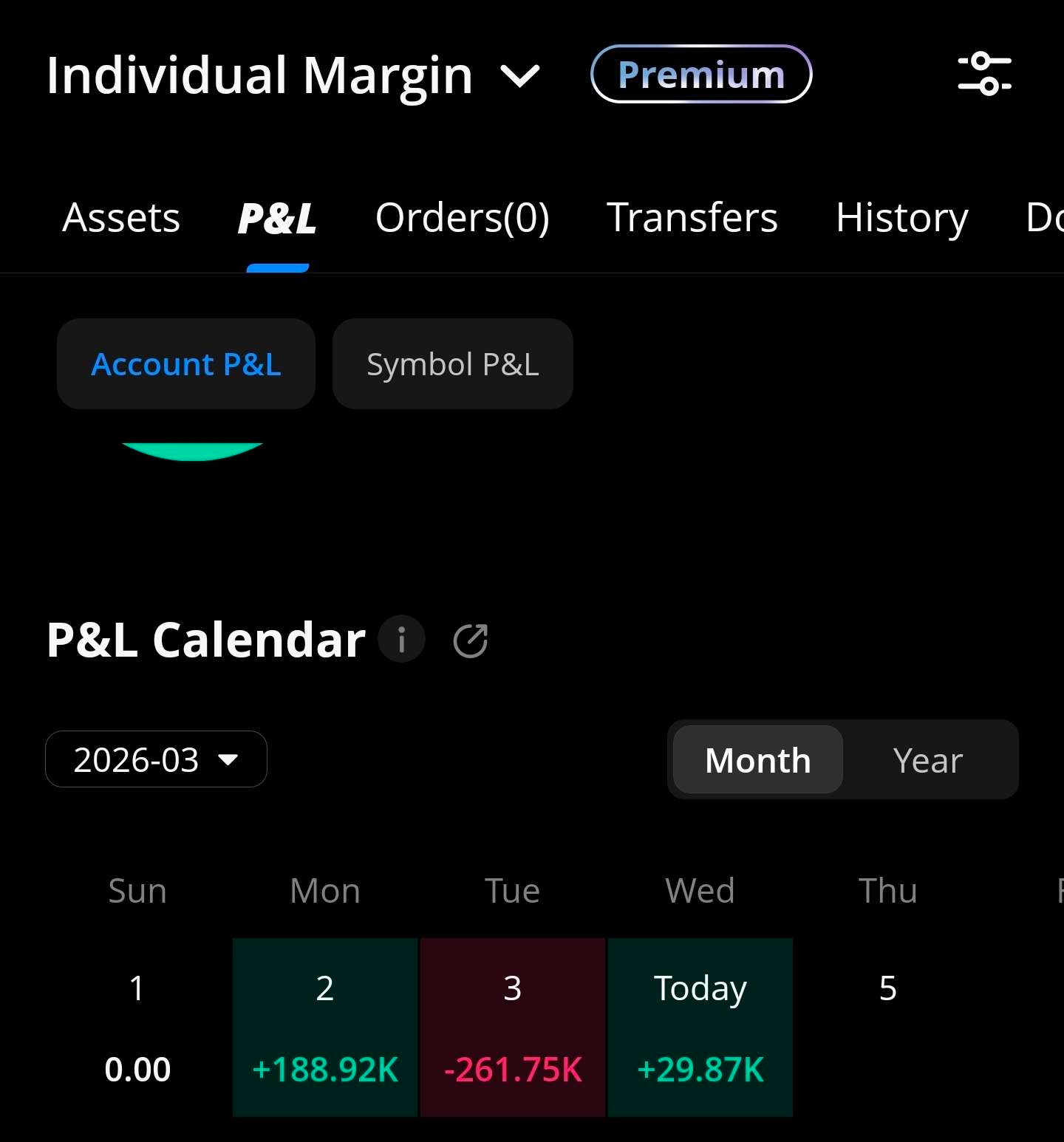Tap the Premium badge
Image resolution: width=1064 pixels, height=1142 pixels.
pos(700,74)
